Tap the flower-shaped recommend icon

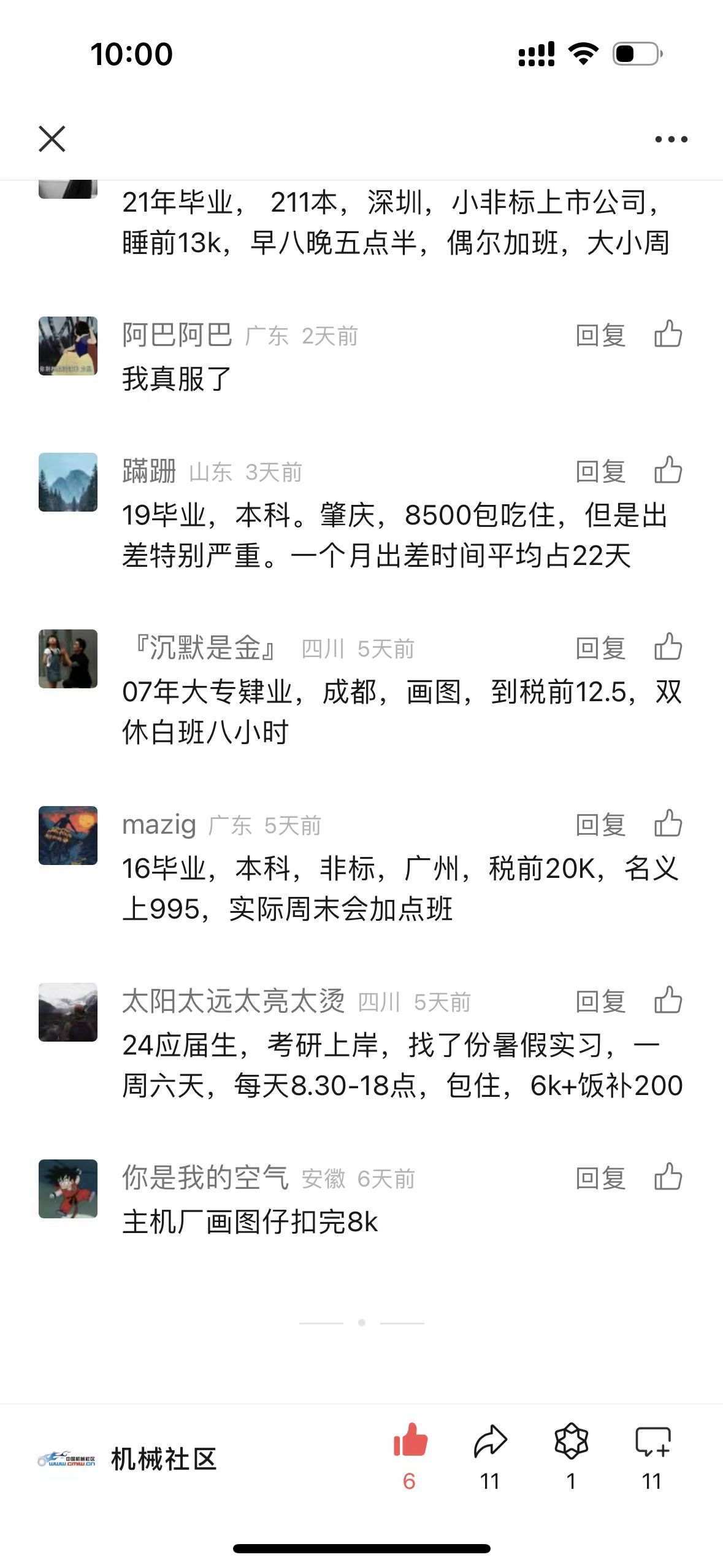(571, 1442)
